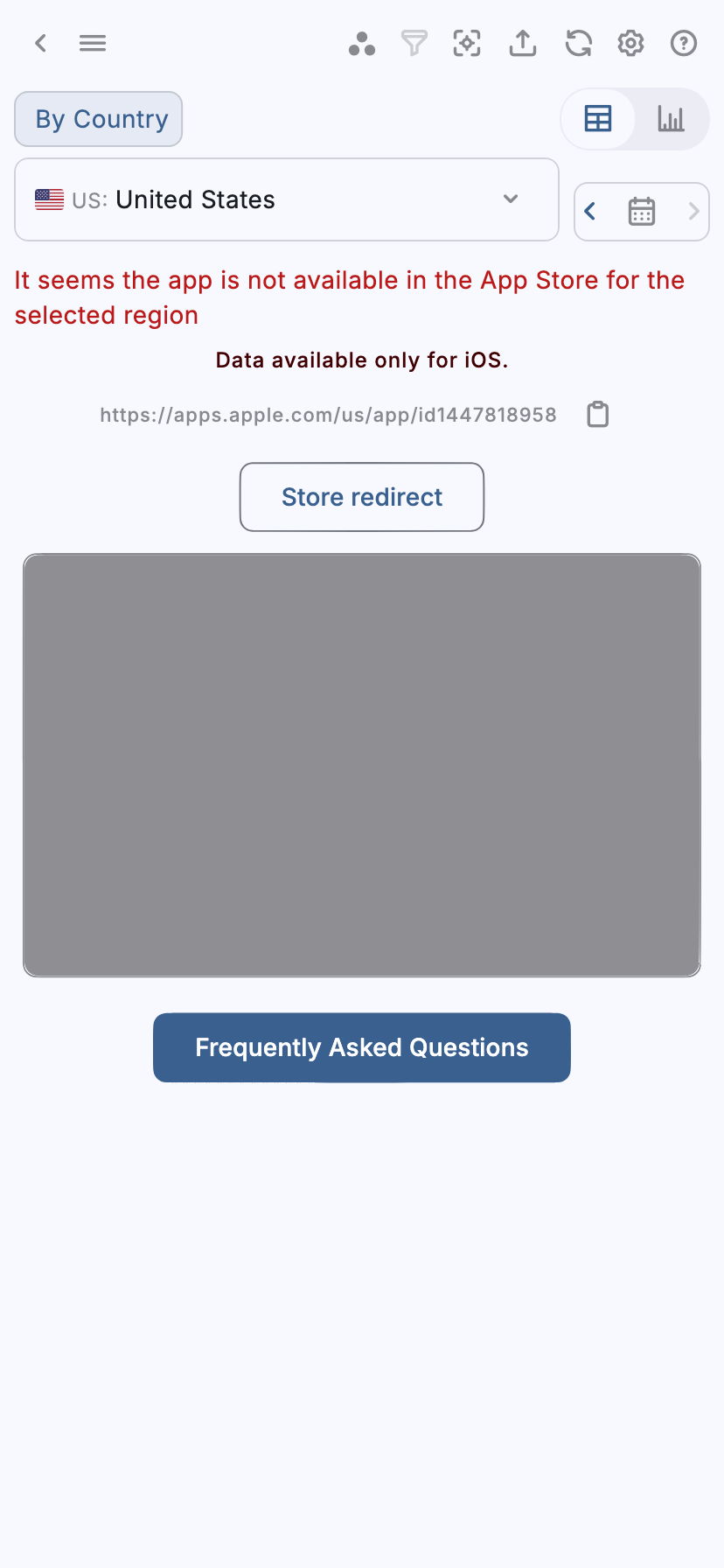724x1568 pixels.
Task: Click the cluster dots icon in the toolbar
Action: 362,43
